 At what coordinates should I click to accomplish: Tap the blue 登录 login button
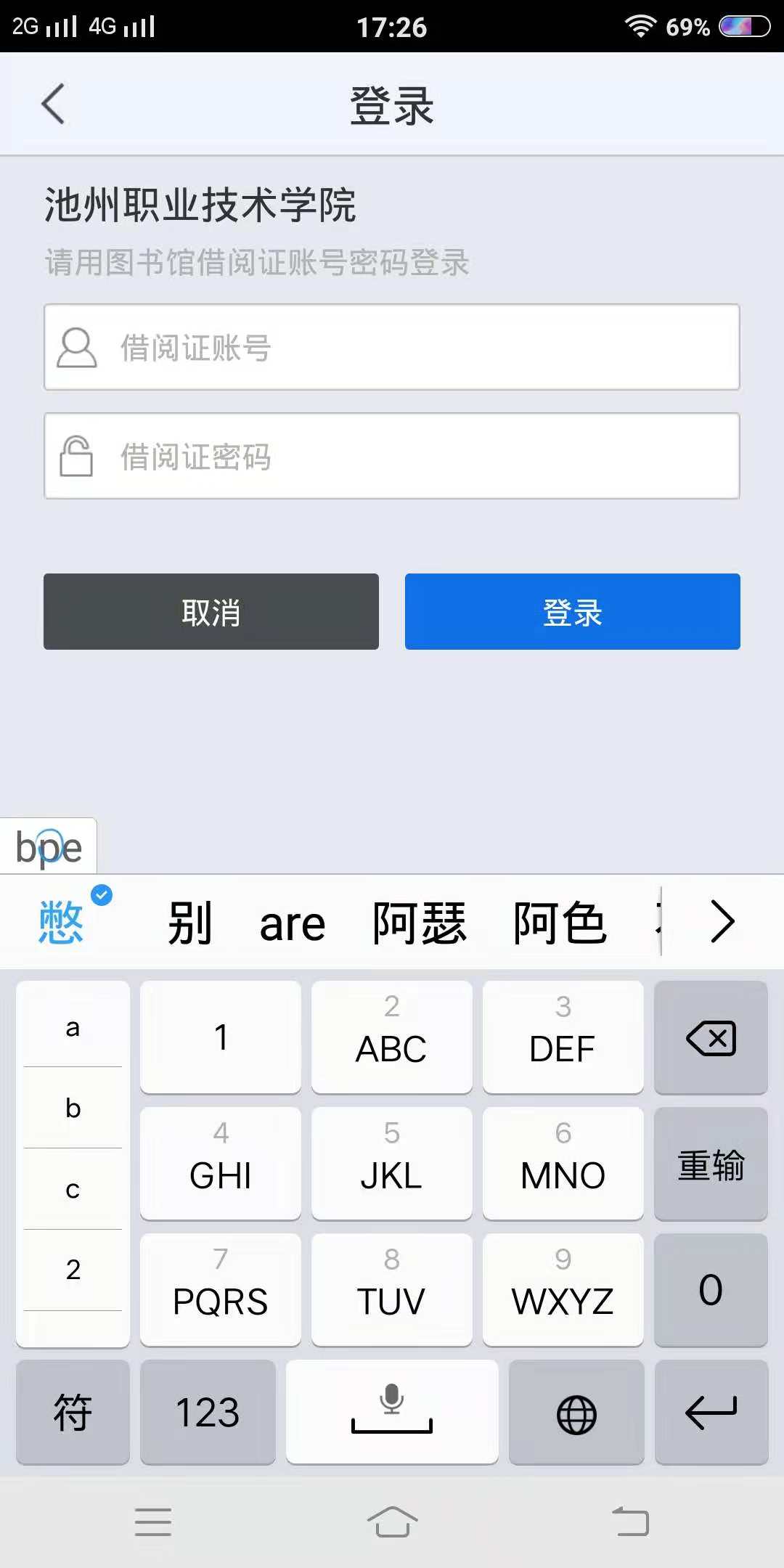(x=571, y=612)
